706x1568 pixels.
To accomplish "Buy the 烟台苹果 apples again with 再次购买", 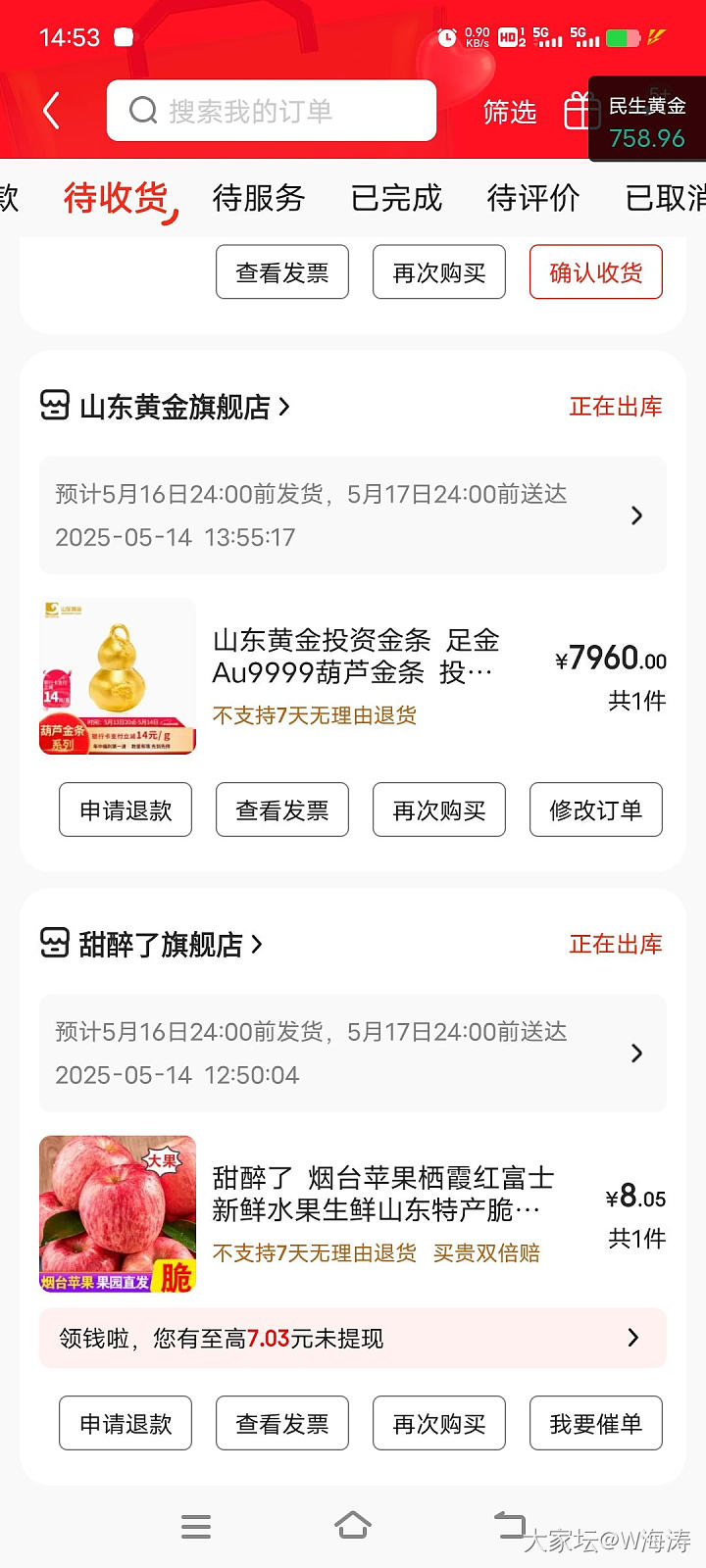I will tap(439, 1424).
